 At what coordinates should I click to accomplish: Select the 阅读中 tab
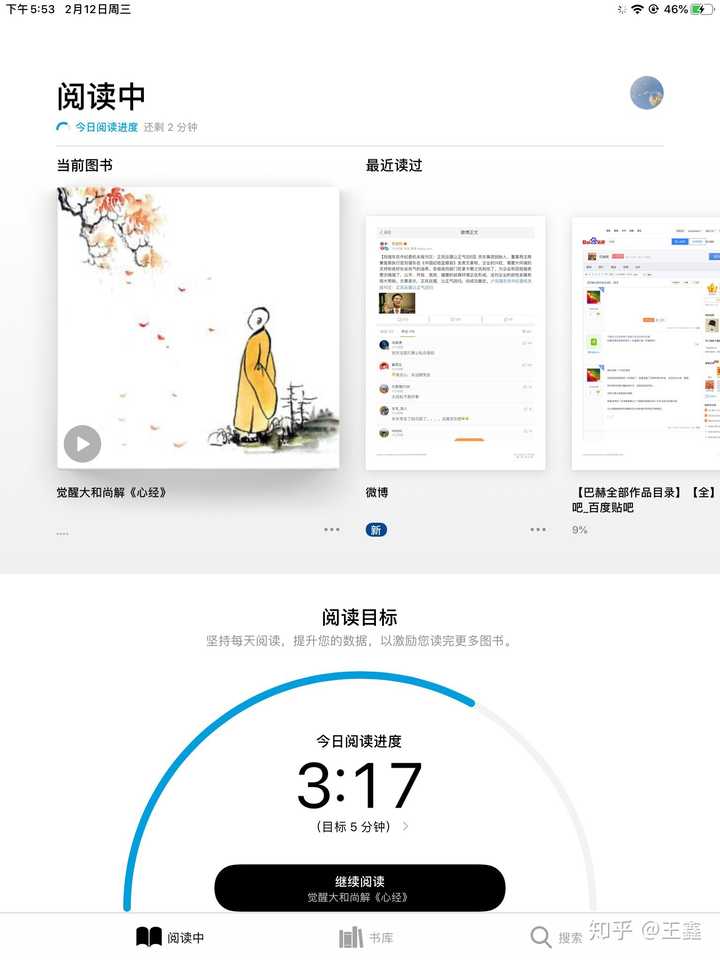[170, 938]
